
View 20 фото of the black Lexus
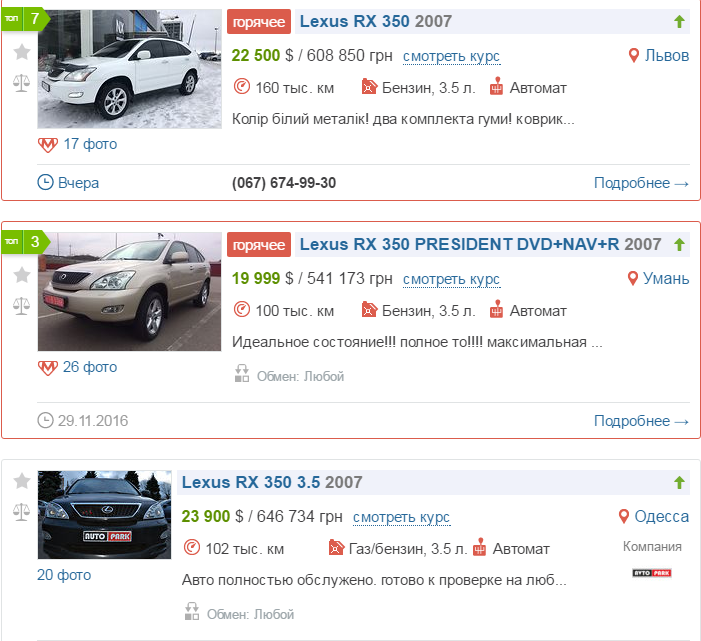(64, 575)
